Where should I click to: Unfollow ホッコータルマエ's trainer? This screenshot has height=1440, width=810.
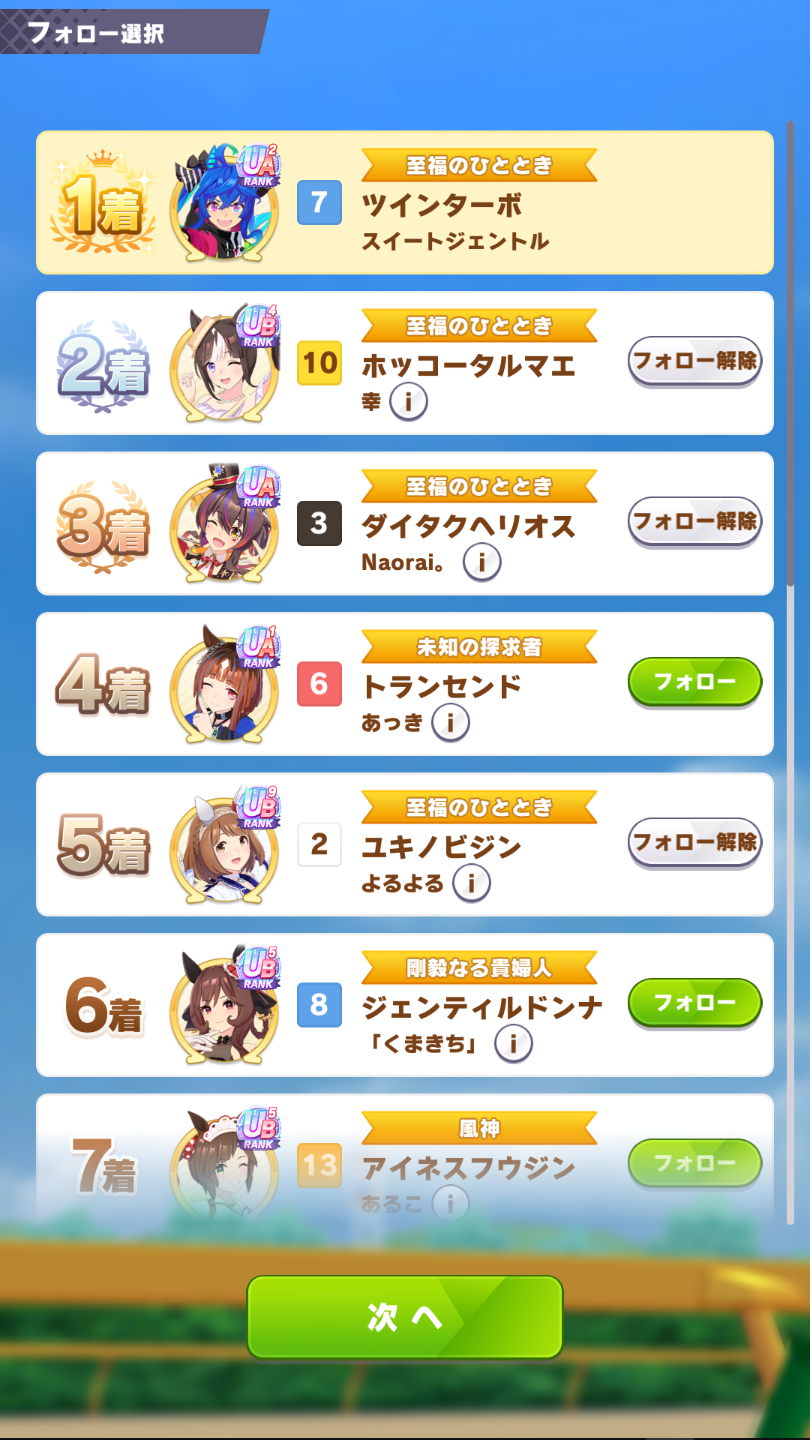pyautogui.click(x=695, y=360)
